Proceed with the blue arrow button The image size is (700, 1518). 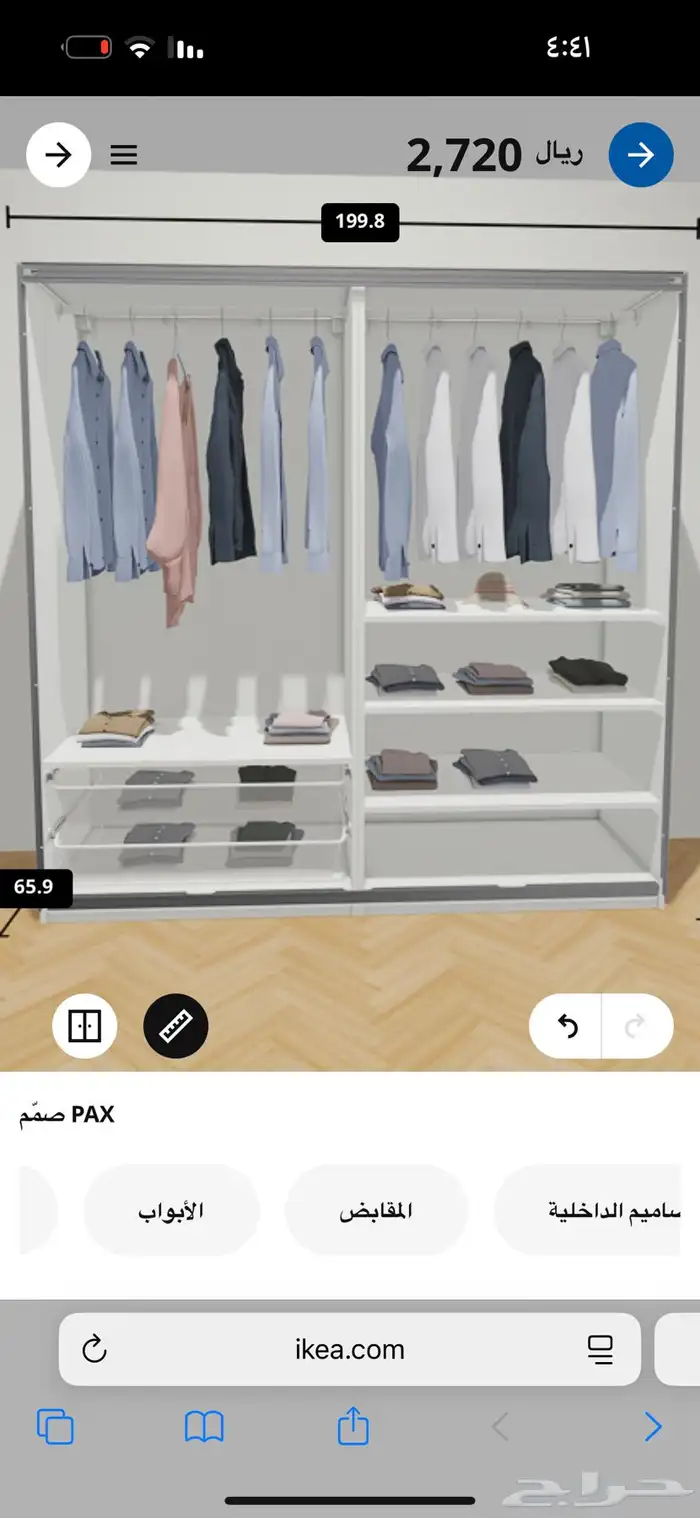(x=640, y=155)
